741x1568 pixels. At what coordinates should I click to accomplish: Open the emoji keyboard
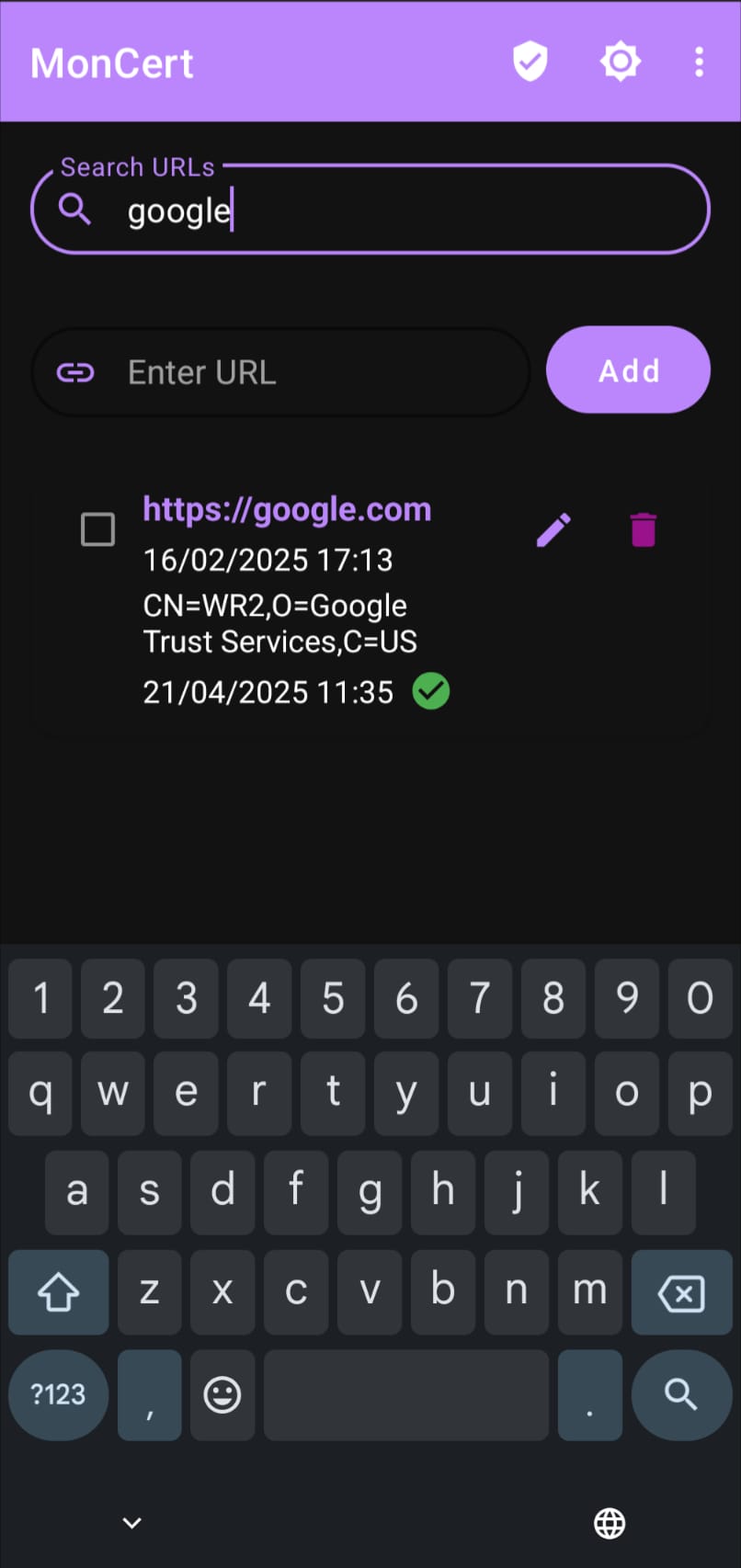click(222, 1394)
